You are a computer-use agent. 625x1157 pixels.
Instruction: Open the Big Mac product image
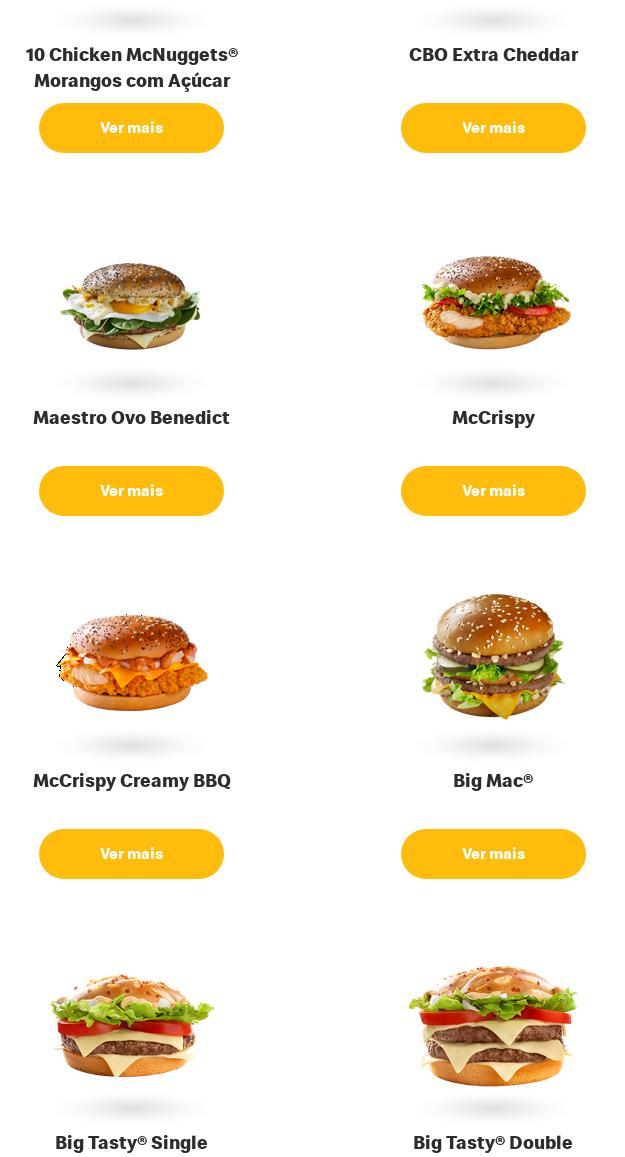point(493,656)
